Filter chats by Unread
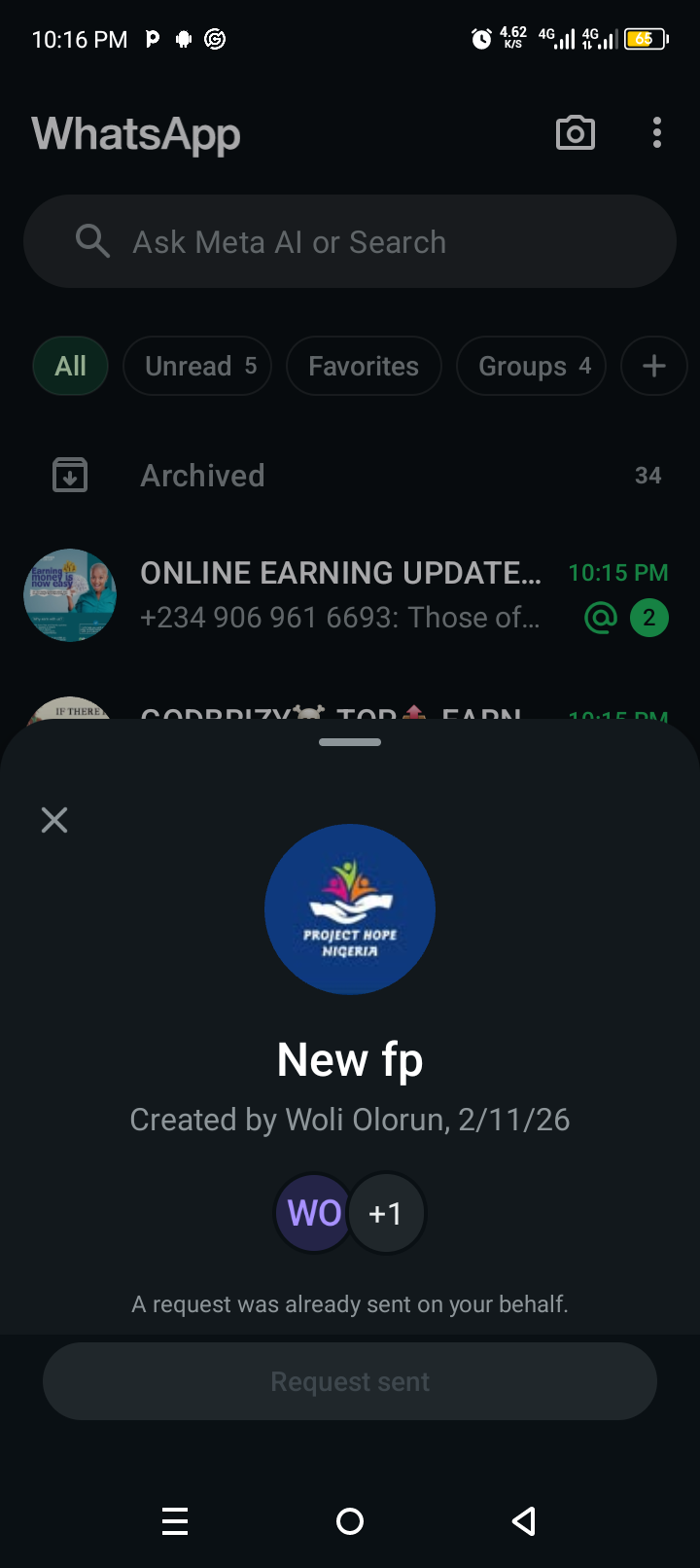The image size is (700, 1568). [x=197, y=366]
